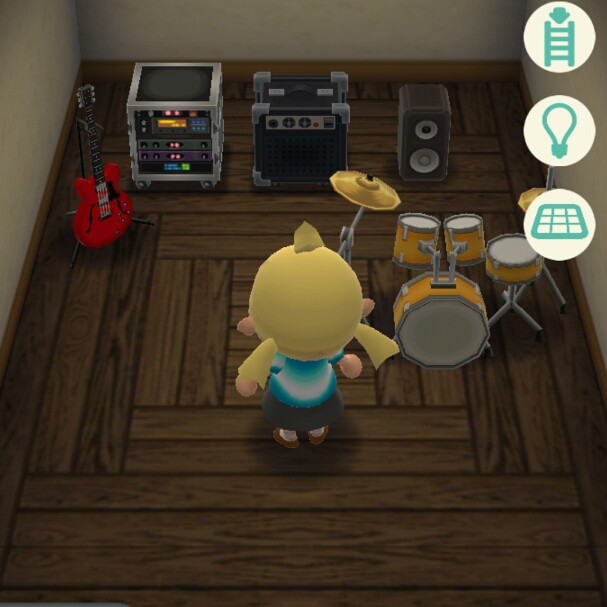Tap the ladder exit button
Screen dimensions: 607x607
click(559, 36)
